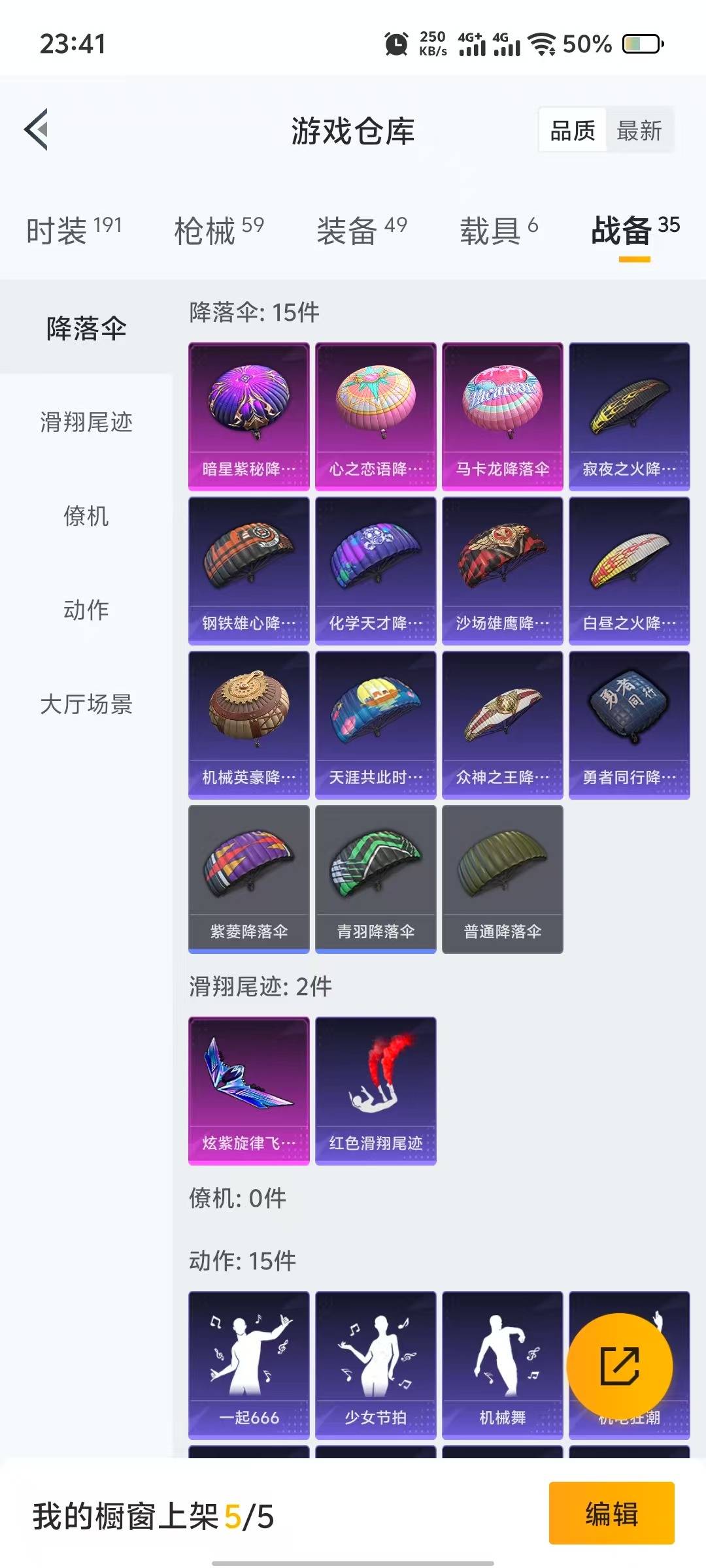
Task: Switch to the 枪械 tab
Action: click(x=219, y=231)
